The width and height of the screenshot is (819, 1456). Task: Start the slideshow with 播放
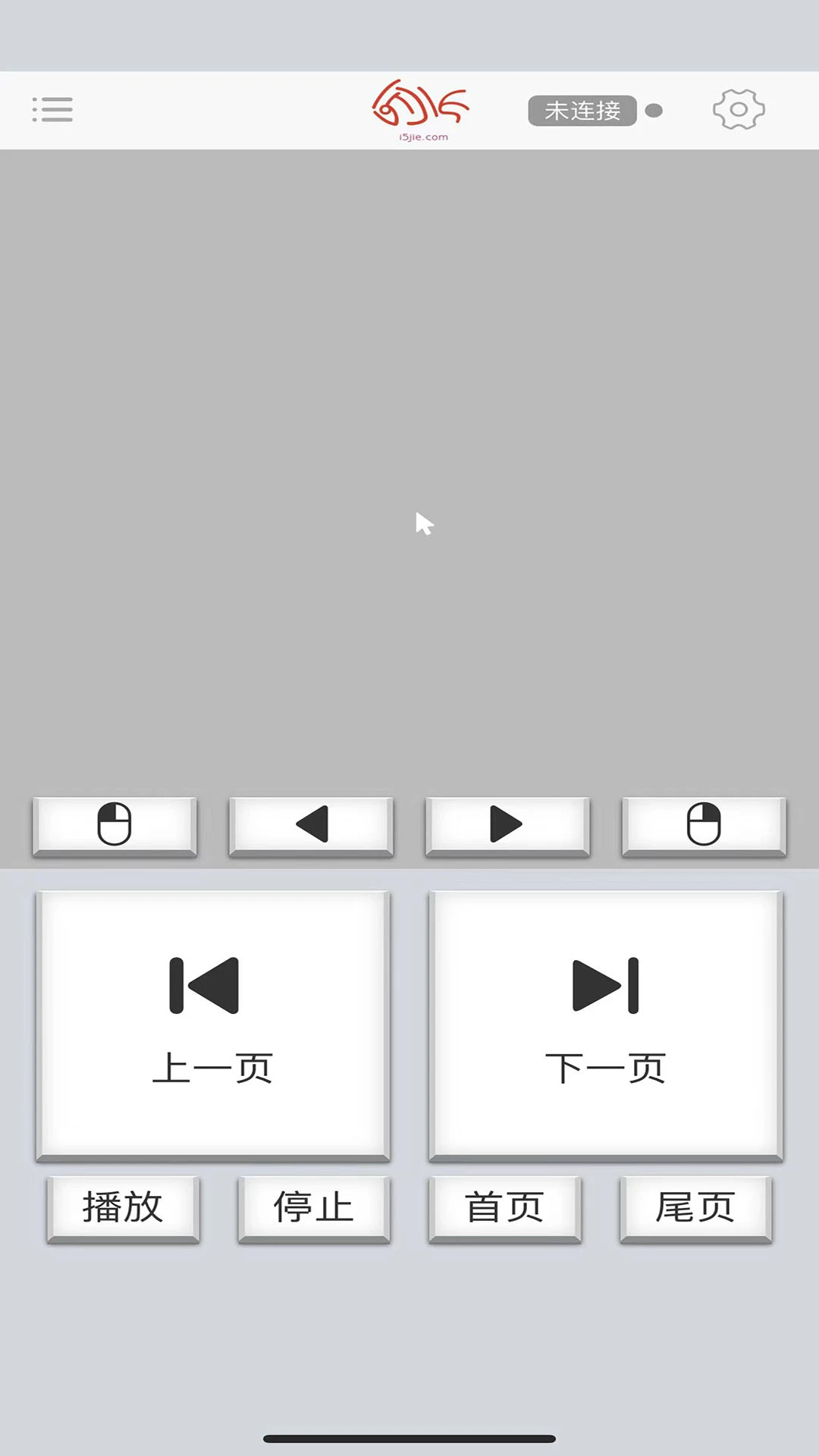point(123,1207)
